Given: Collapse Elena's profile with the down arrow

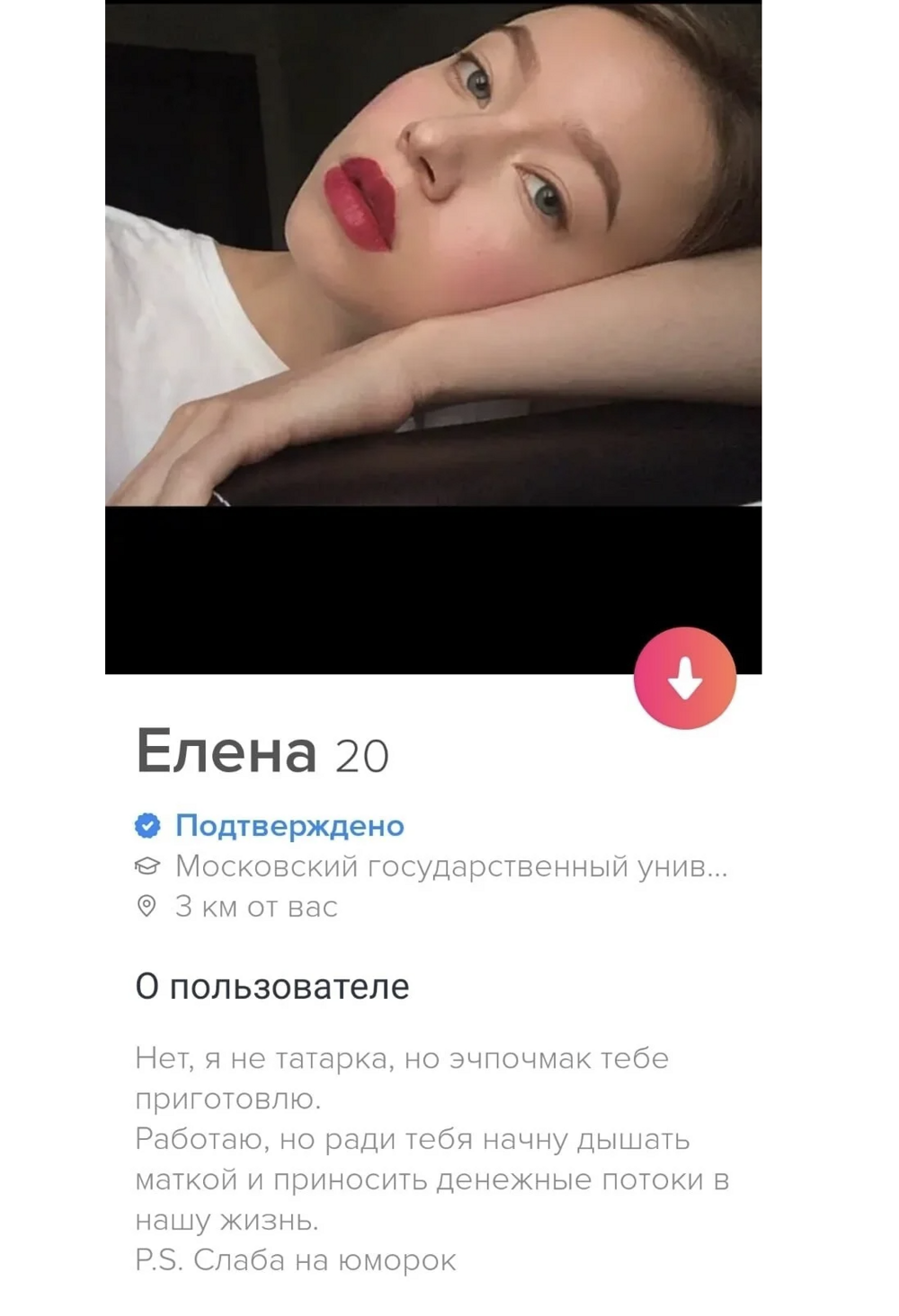Looking at the screenshot, I should pos(684,678).
